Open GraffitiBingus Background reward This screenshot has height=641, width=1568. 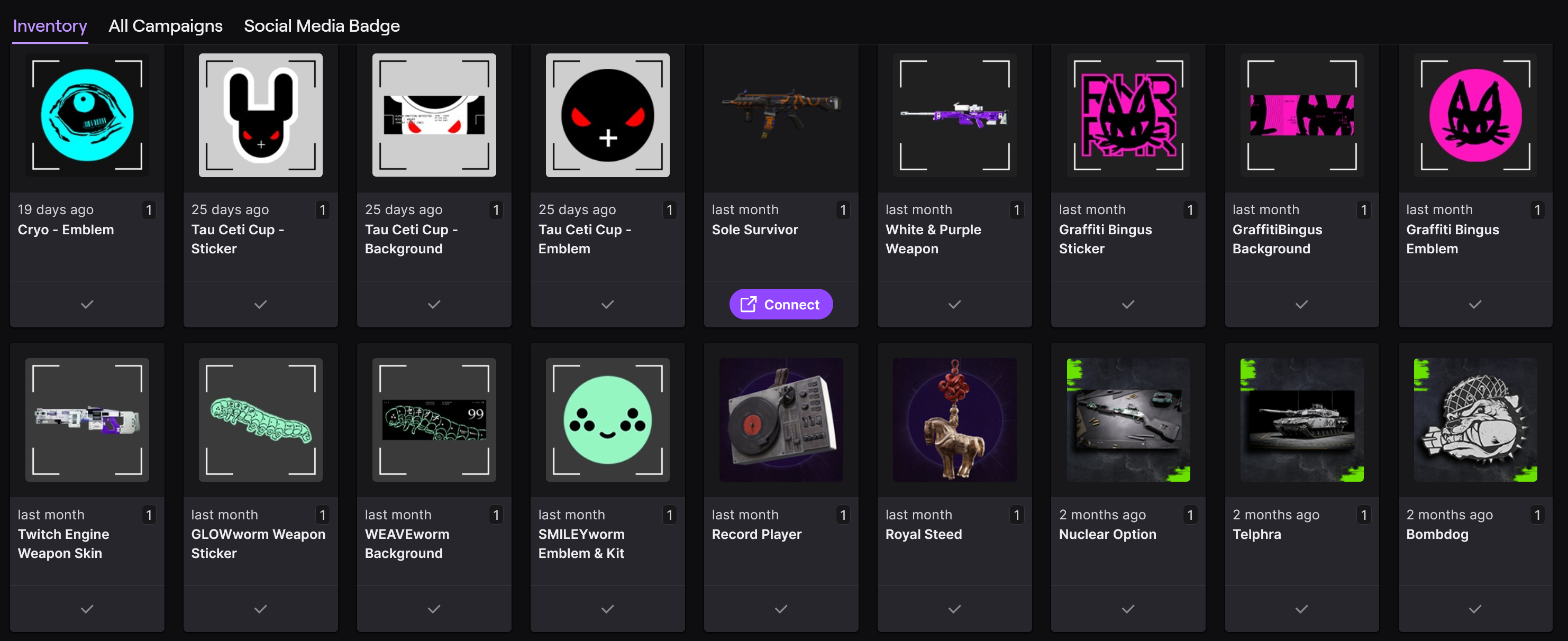(1301, 116)
